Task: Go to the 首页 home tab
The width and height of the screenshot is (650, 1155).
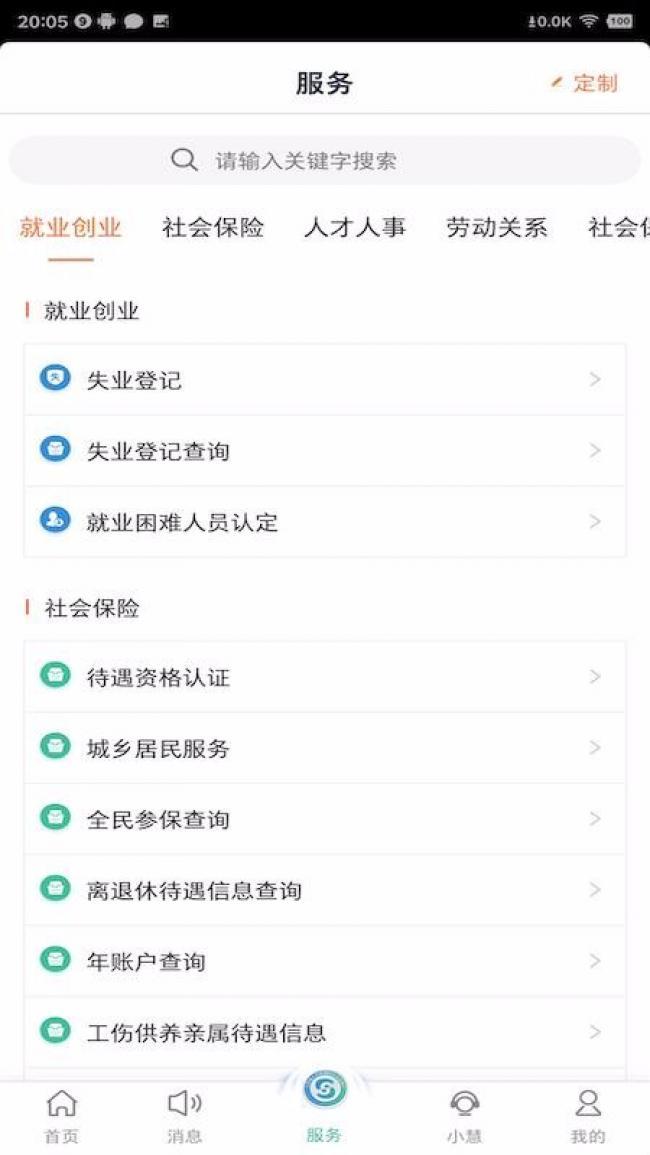Action: (62, 1117)
